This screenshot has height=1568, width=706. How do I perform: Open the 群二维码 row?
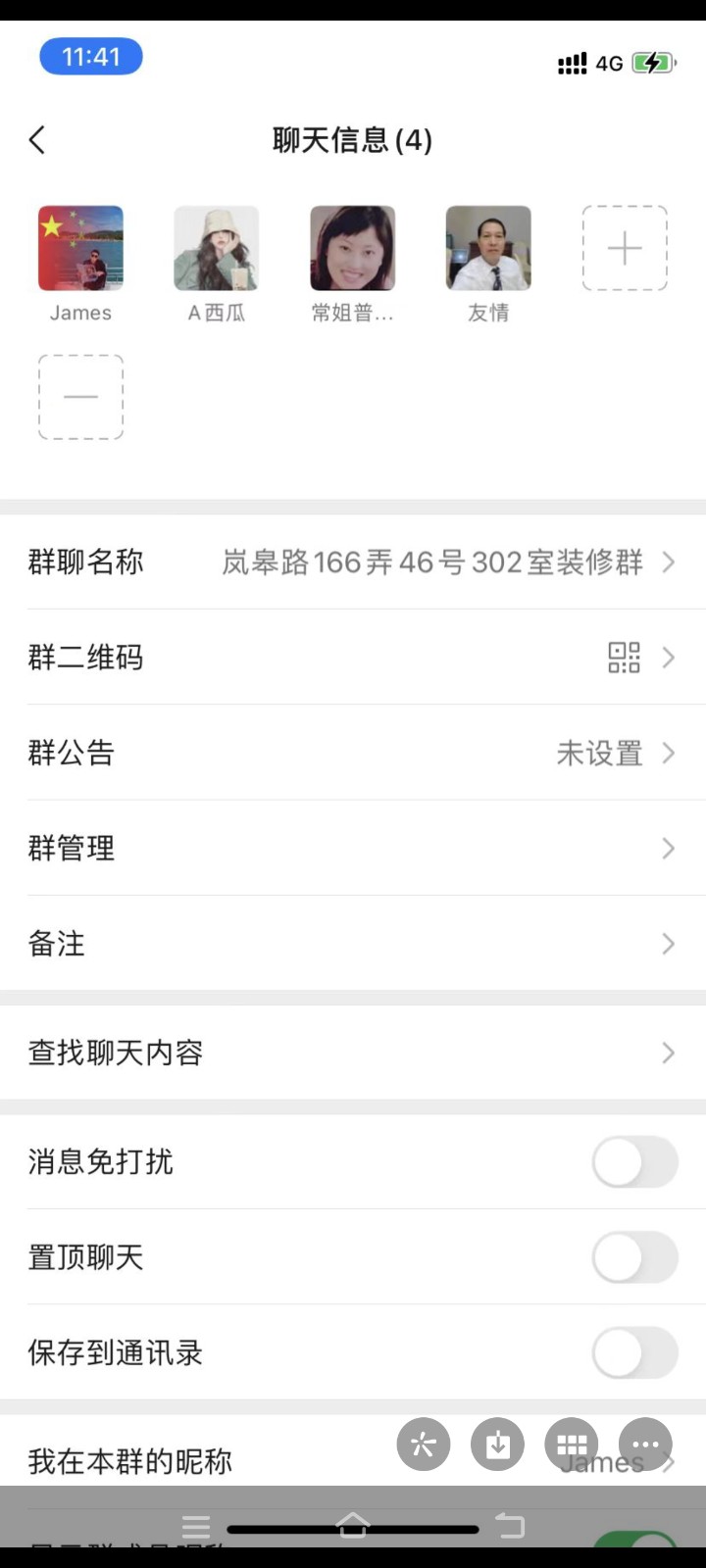(353, 658)
